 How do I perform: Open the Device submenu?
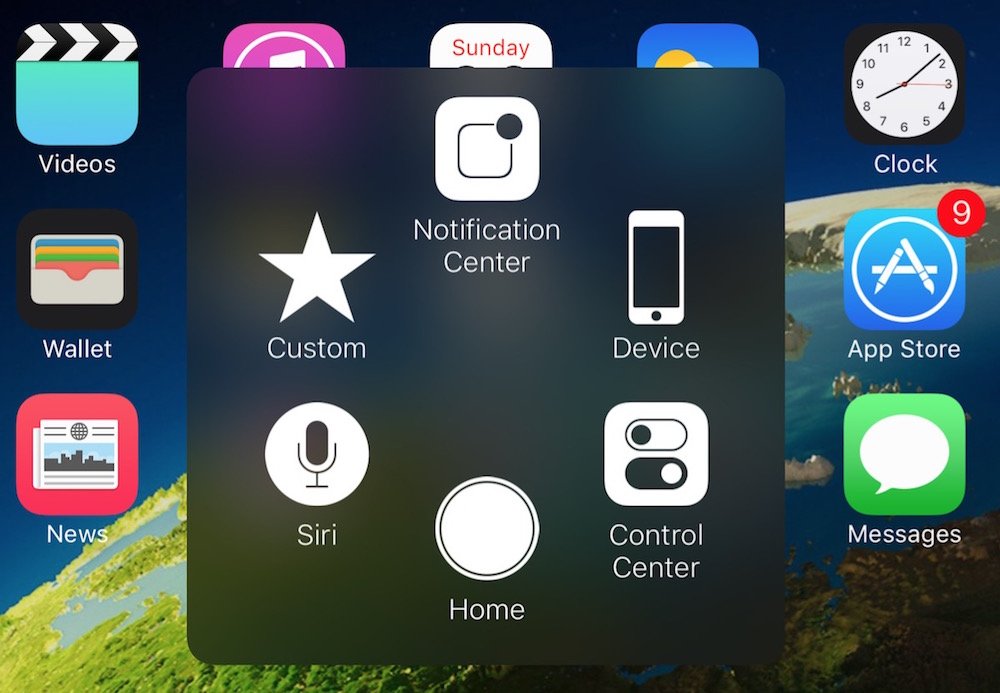tap(656, 268)
